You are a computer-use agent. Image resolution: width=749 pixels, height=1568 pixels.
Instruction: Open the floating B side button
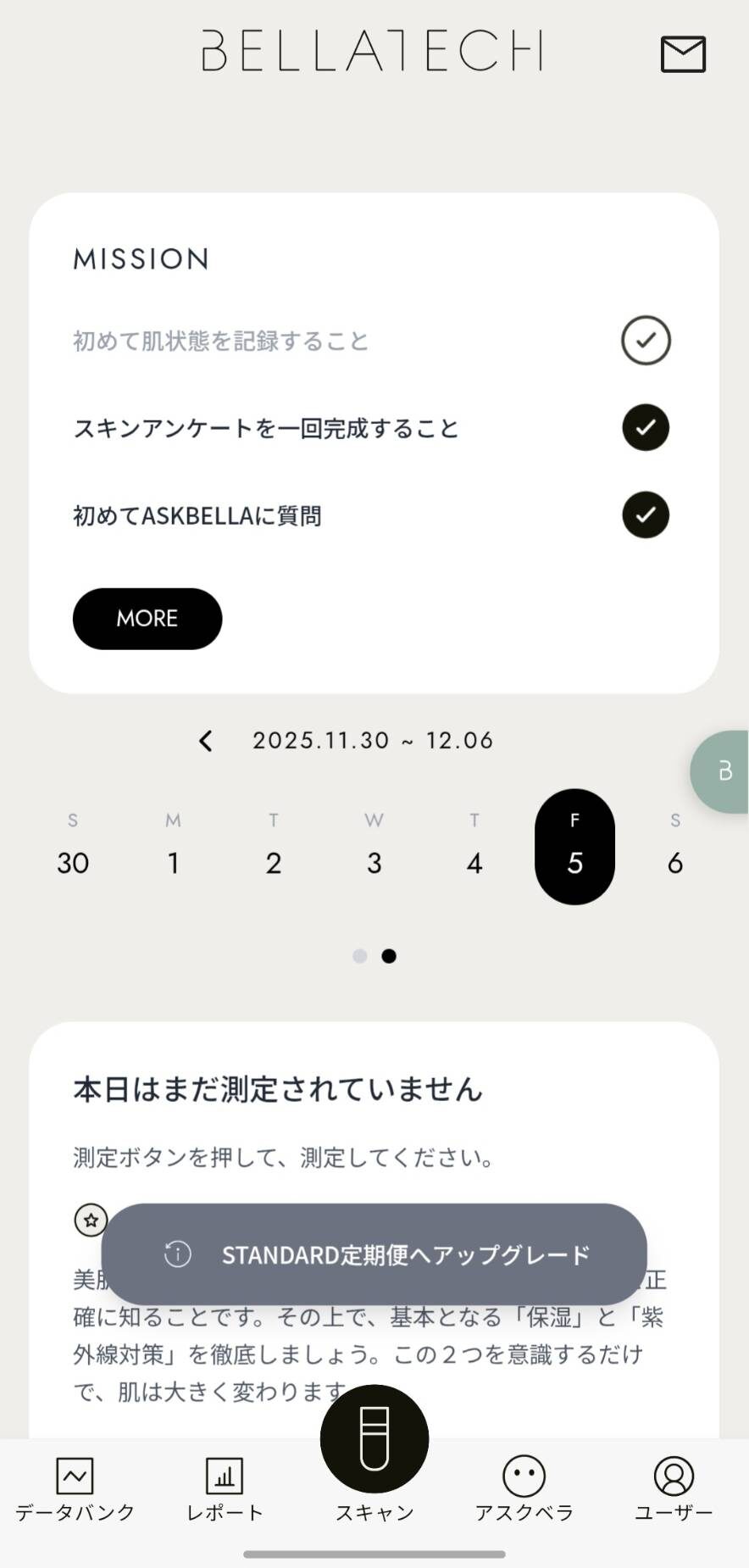pyautogui.click(x=723, y=771)
